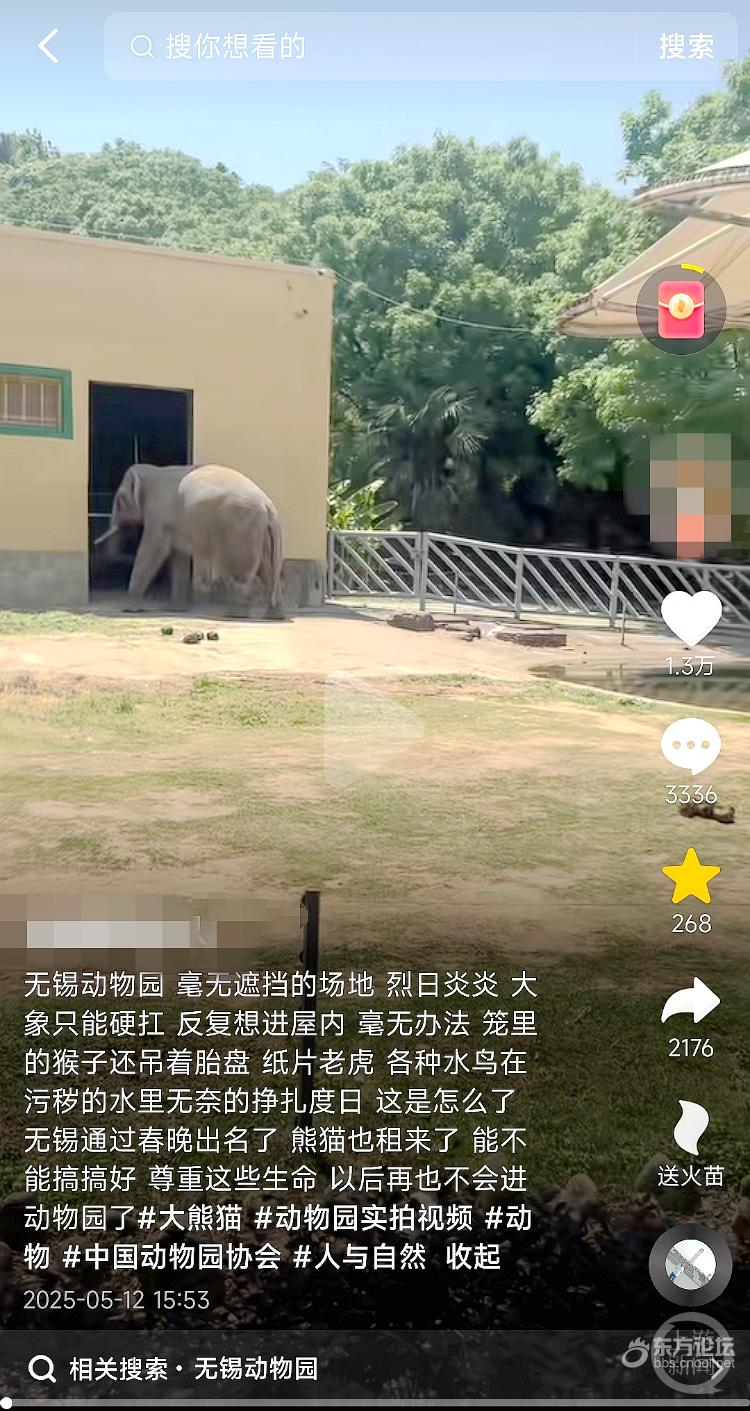Image resolution: width=750 pixels, height=1411 pixels.
Task: Collapse the caption with 收起
Action: click(x=473, y=1256)
